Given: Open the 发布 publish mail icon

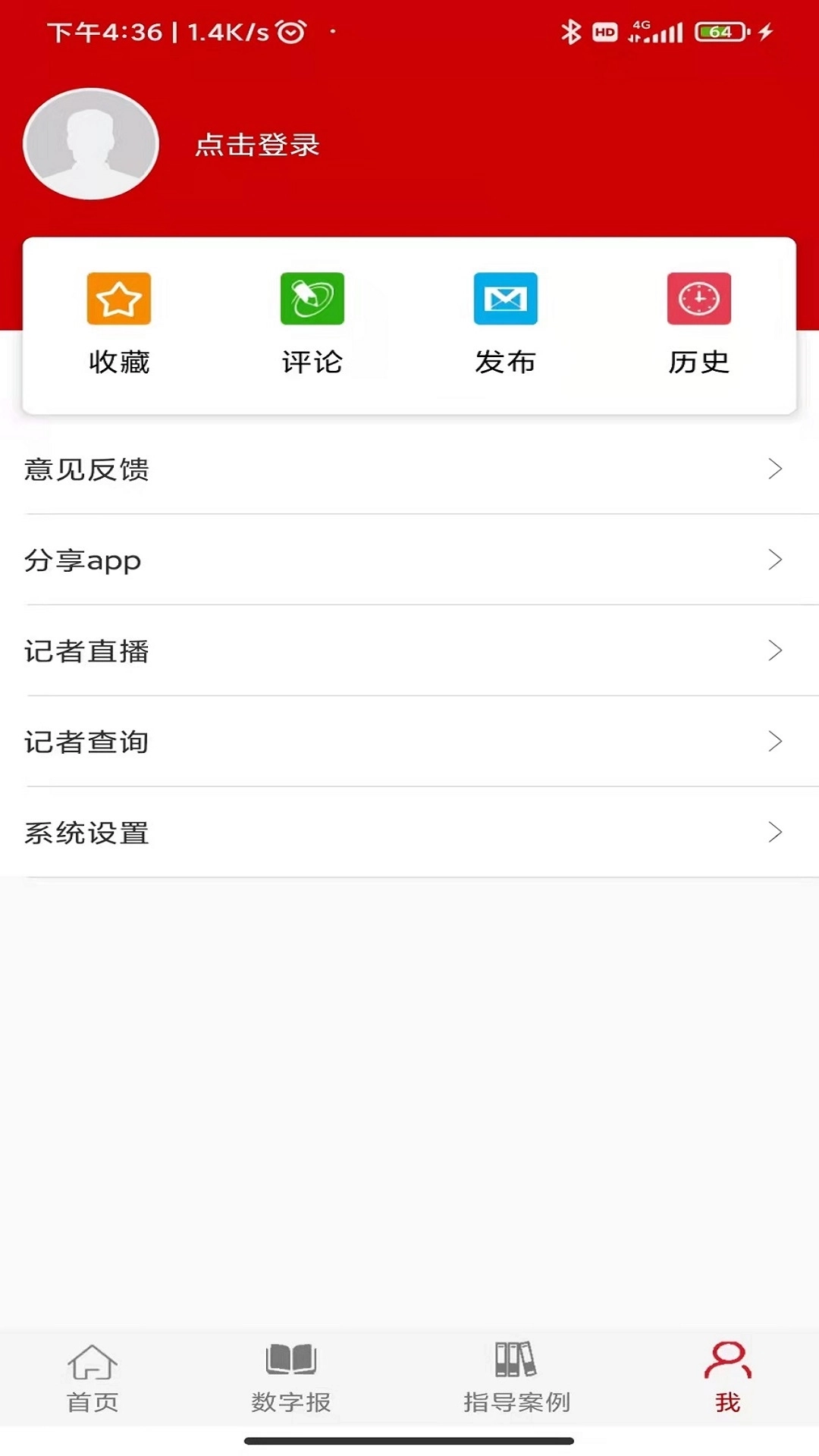Looking at the screenshot, I should click(x=506, y=299).
